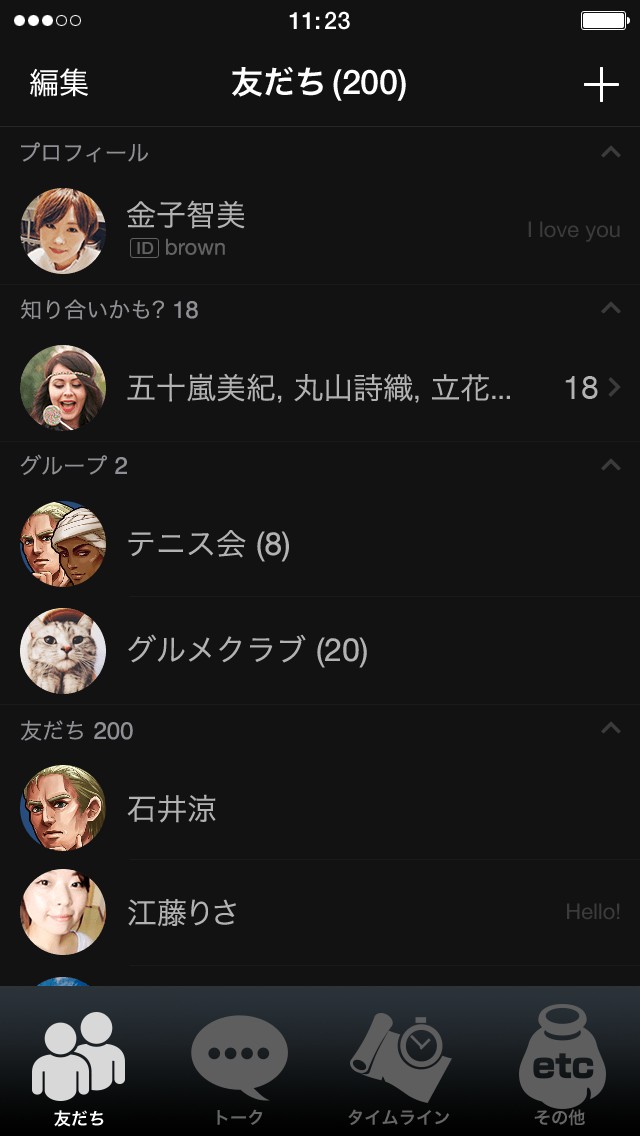Collapse the グループ 2 section
This screenshot has height=1136, width=640.
[x=610, y=465]
